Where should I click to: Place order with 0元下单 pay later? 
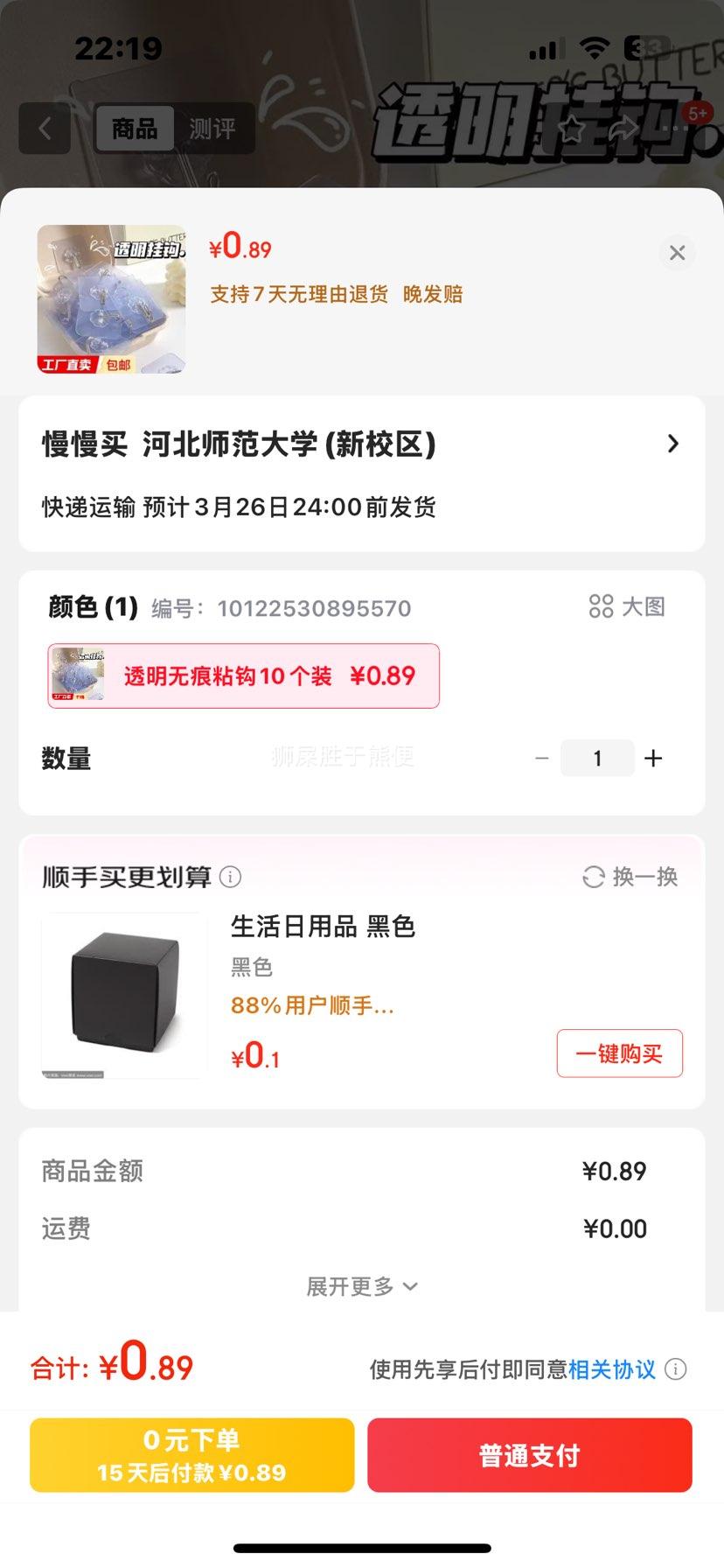tap(191, 1455)
